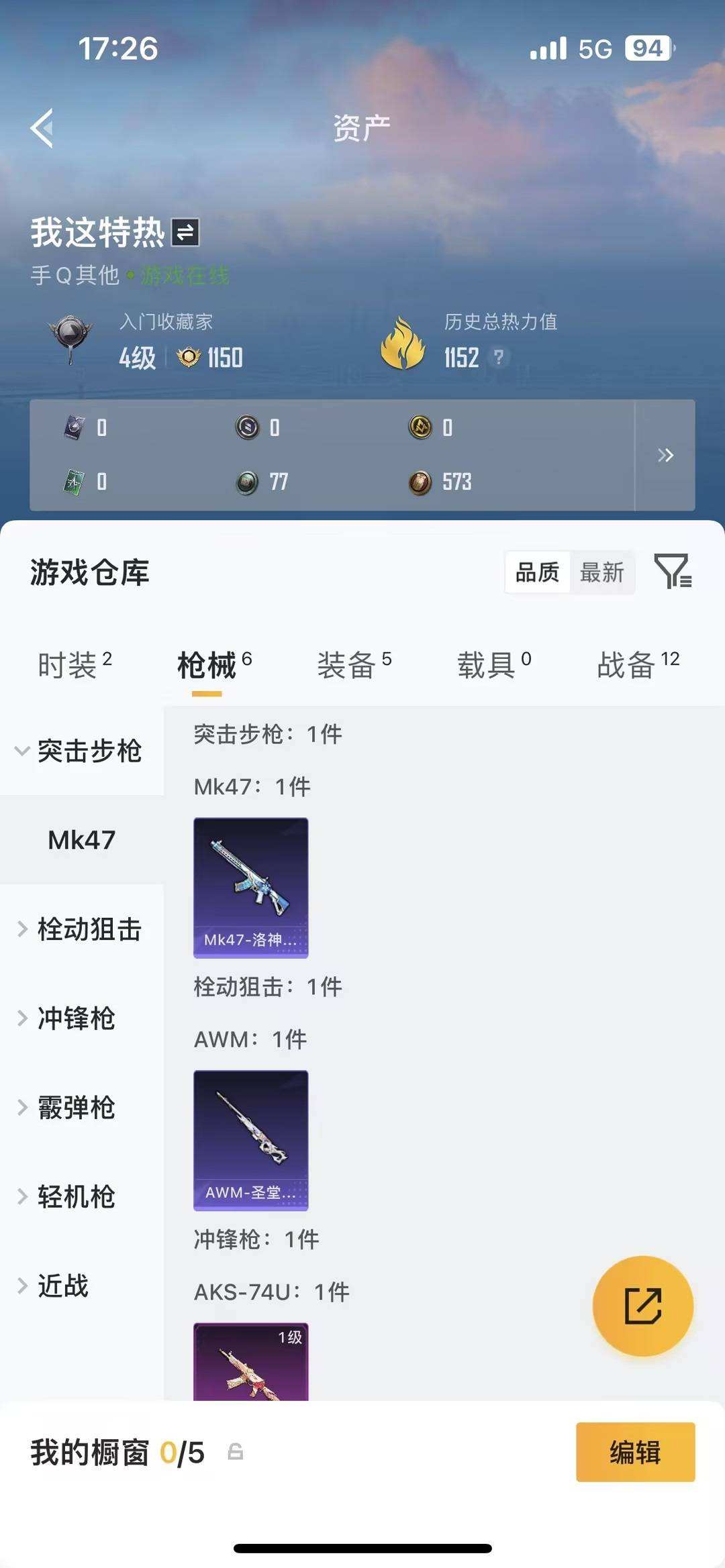Open the Mk47-洛神 skin card
This screenshot has height=1568, width=725.
(250, 887)
